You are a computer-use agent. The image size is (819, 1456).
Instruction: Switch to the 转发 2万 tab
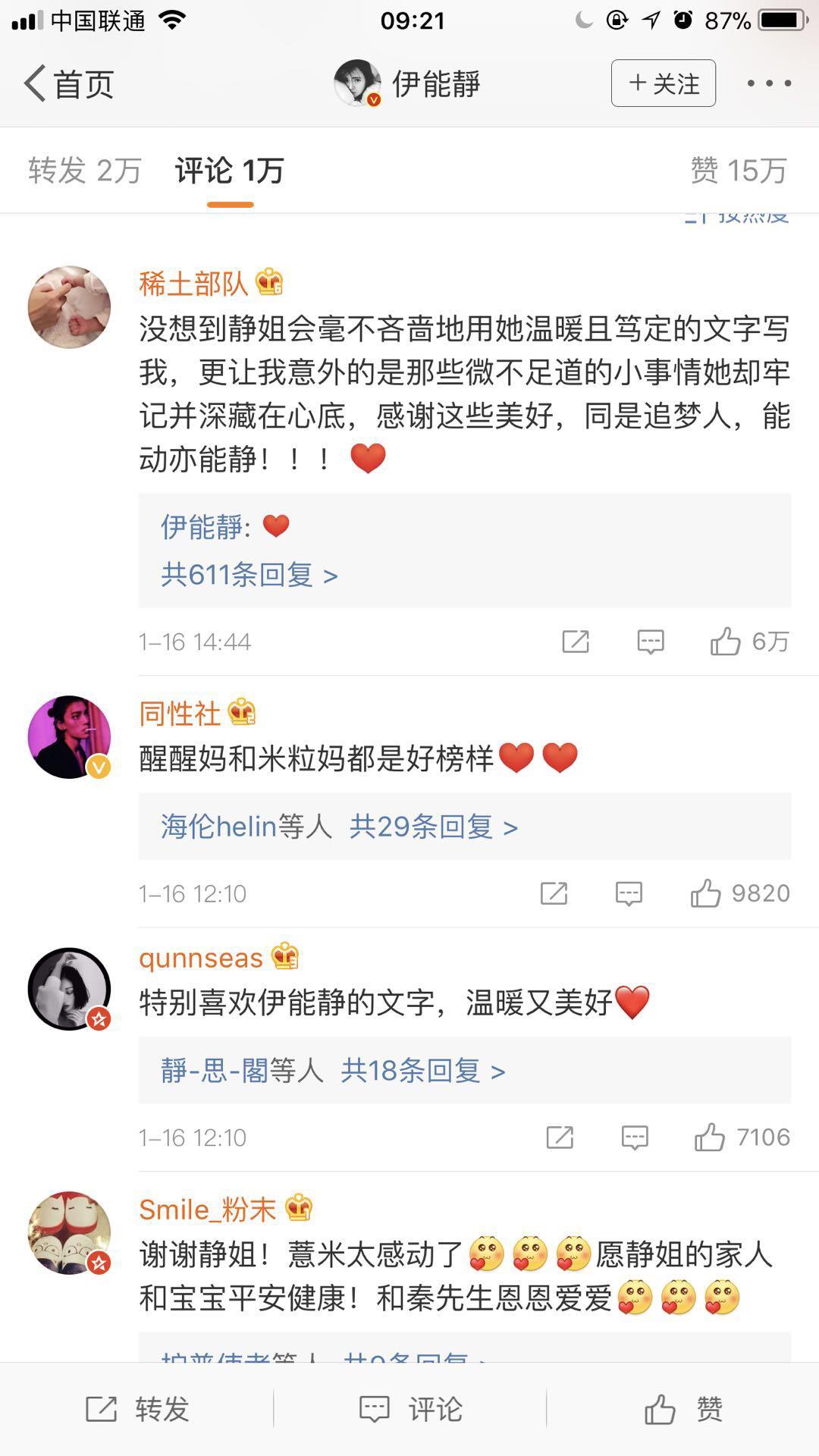coord(85,171)
